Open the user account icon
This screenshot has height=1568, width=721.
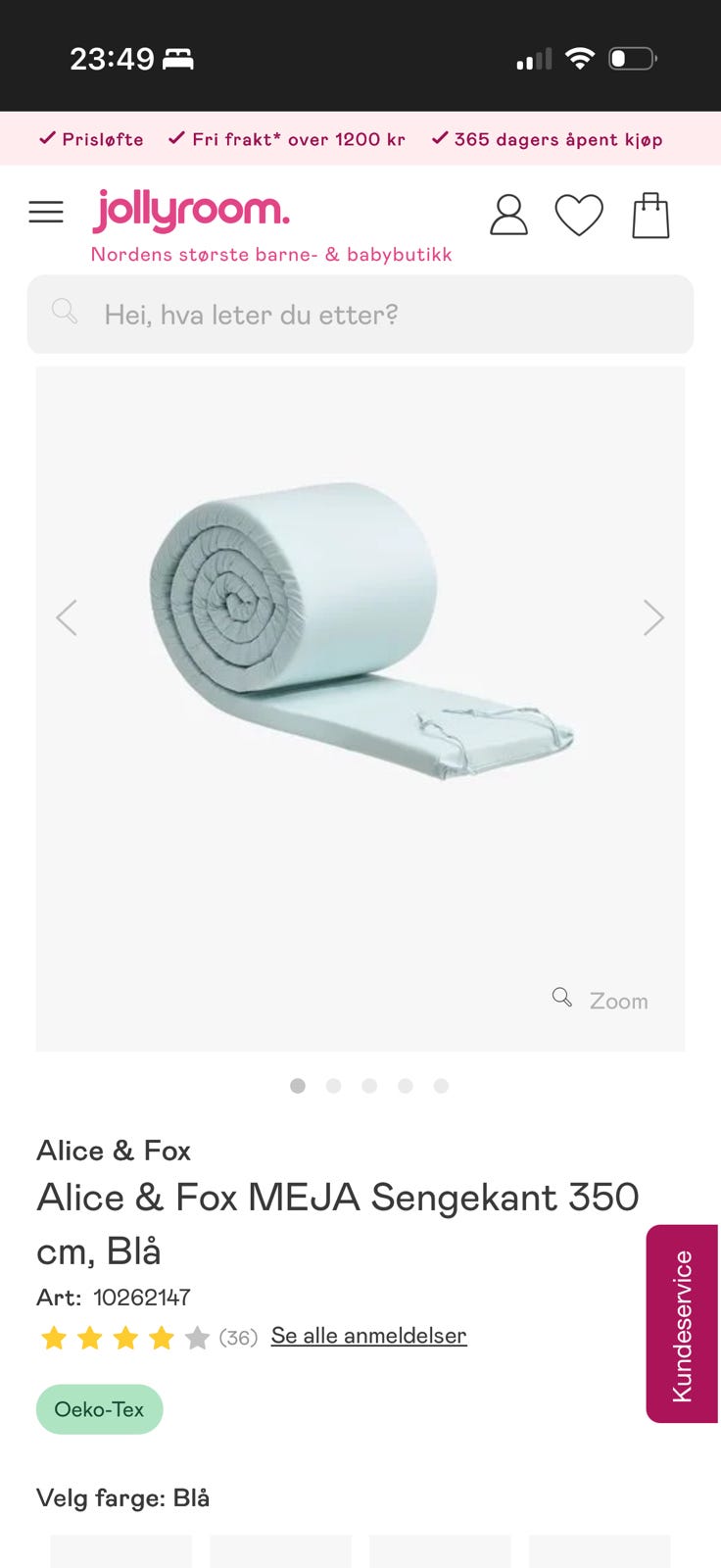point(508,215)
